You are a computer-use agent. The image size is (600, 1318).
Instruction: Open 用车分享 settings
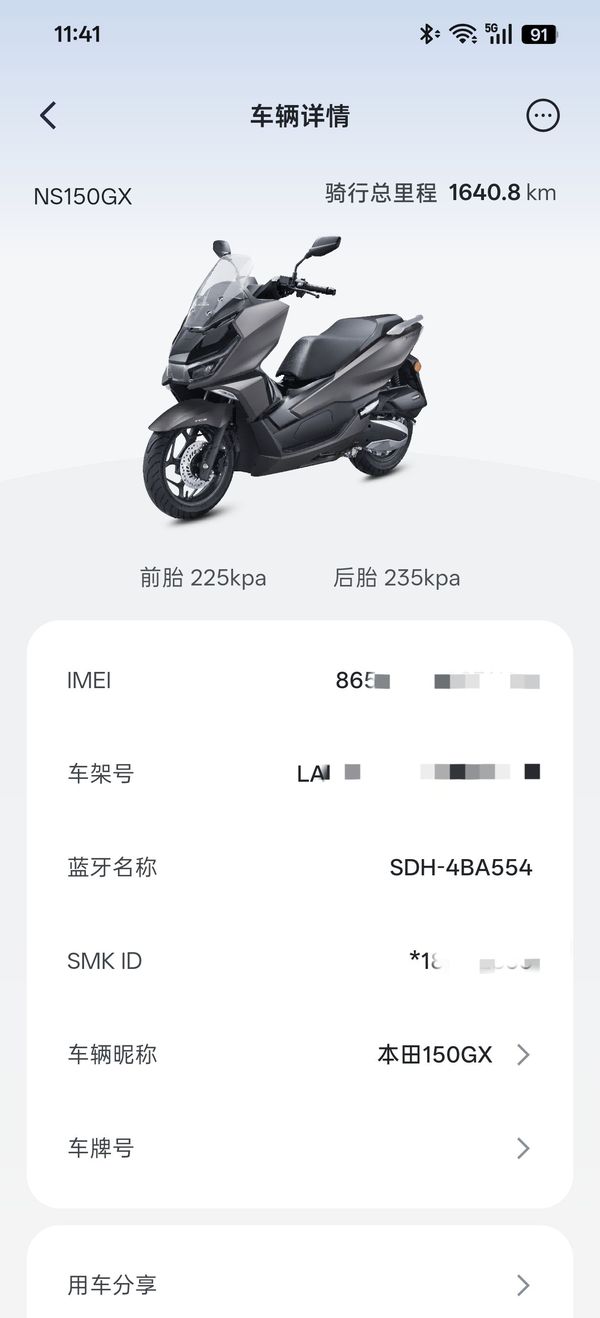coord(300,1285)
